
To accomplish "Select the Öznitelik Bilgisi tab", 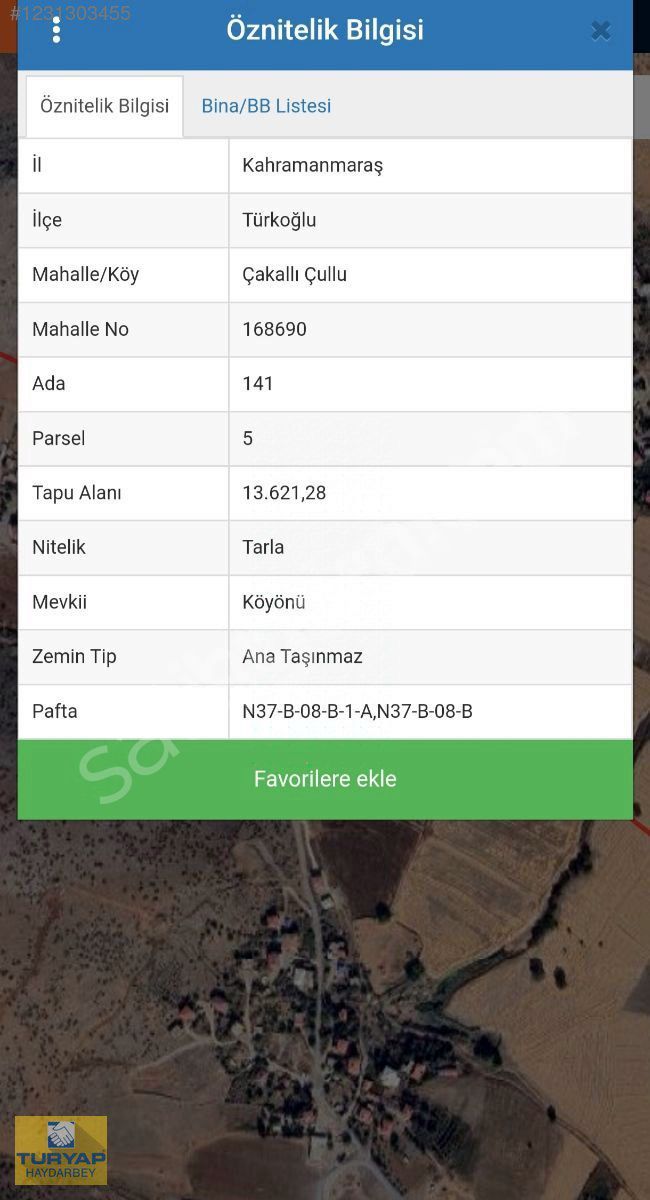I will tap(104, 106).
